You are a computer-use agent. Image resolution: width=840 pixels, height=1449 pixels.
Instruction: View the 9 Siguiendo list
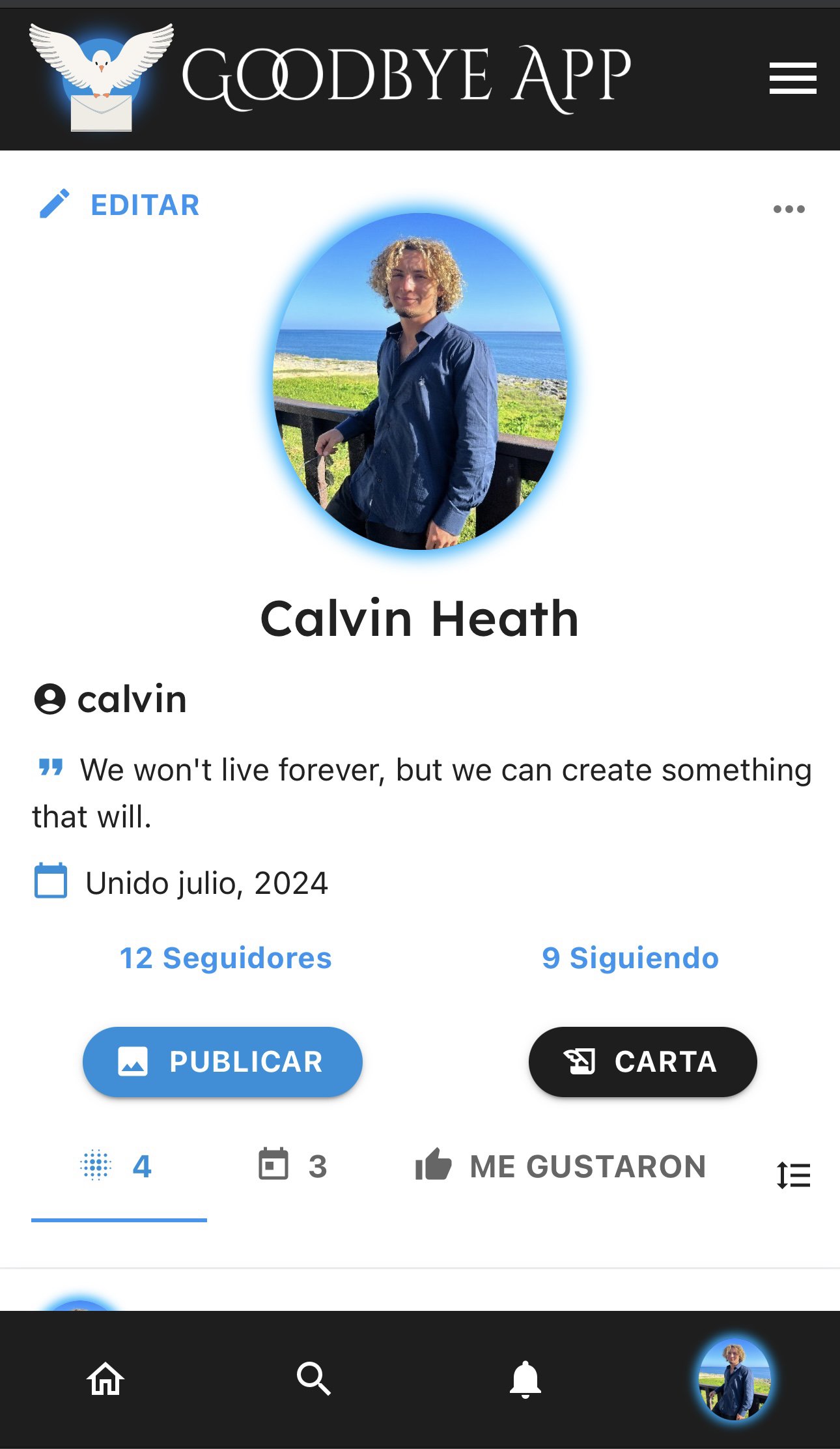(x=630, y=958)
